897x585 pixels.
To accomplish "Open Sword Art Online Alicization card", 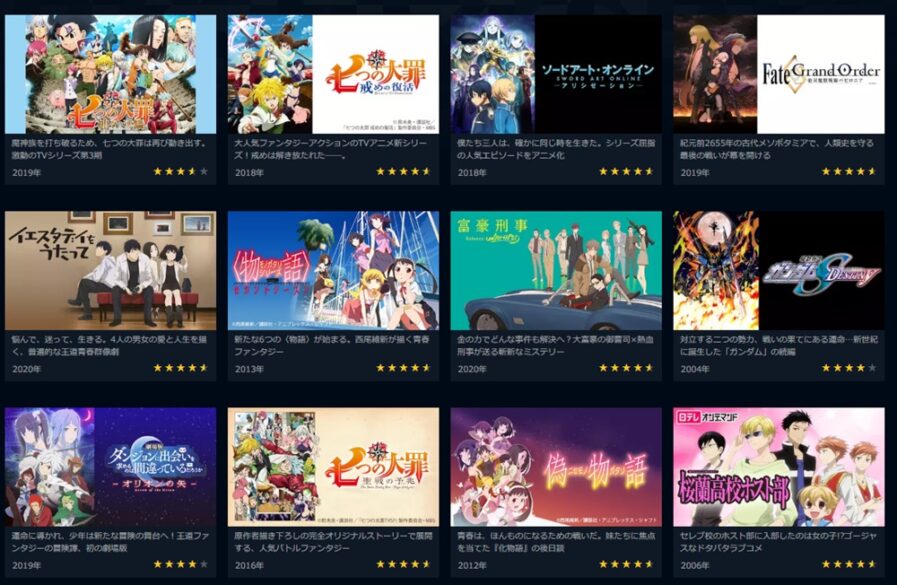I will tap(556, 74).
